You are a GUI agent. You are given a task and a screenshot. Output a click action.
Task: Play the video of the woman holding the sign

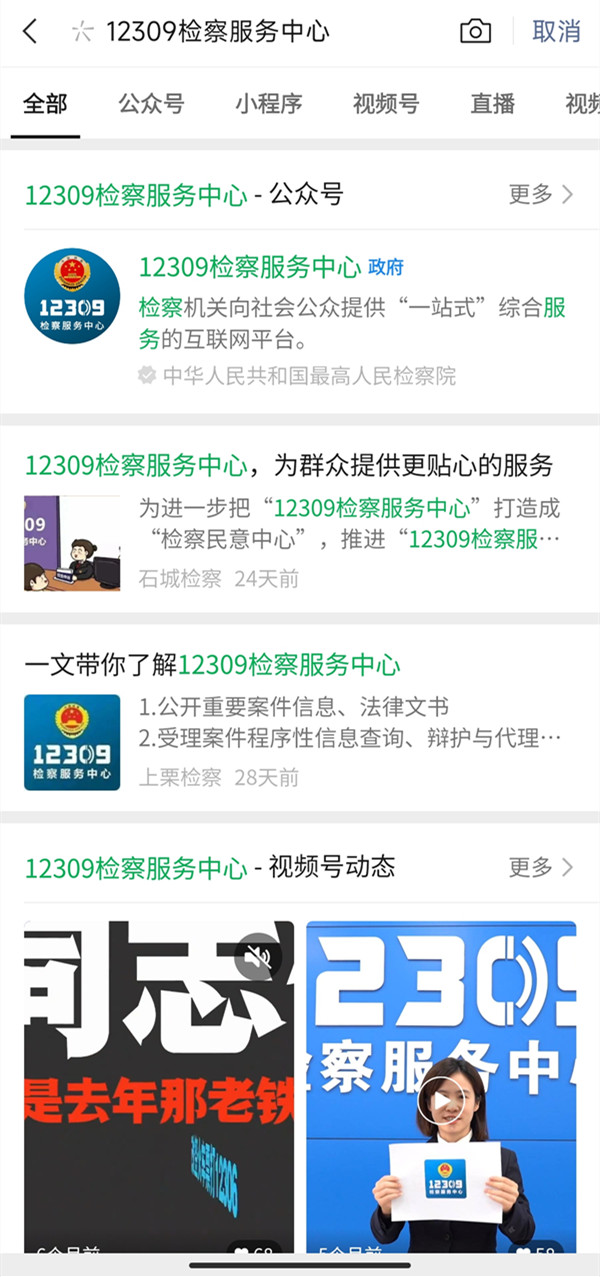440,1102
